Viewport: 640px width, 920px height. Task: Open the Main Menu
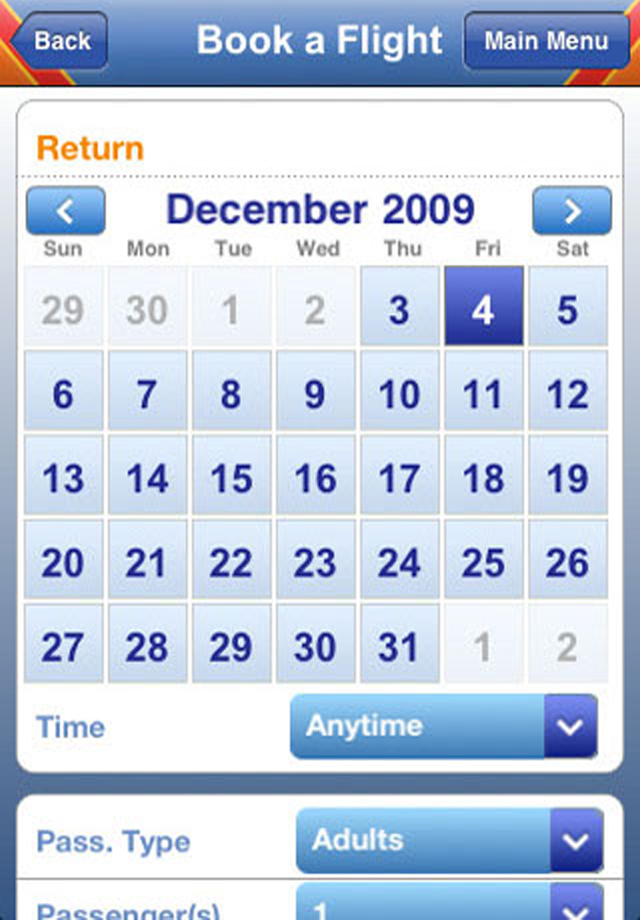tap(545, 41)
